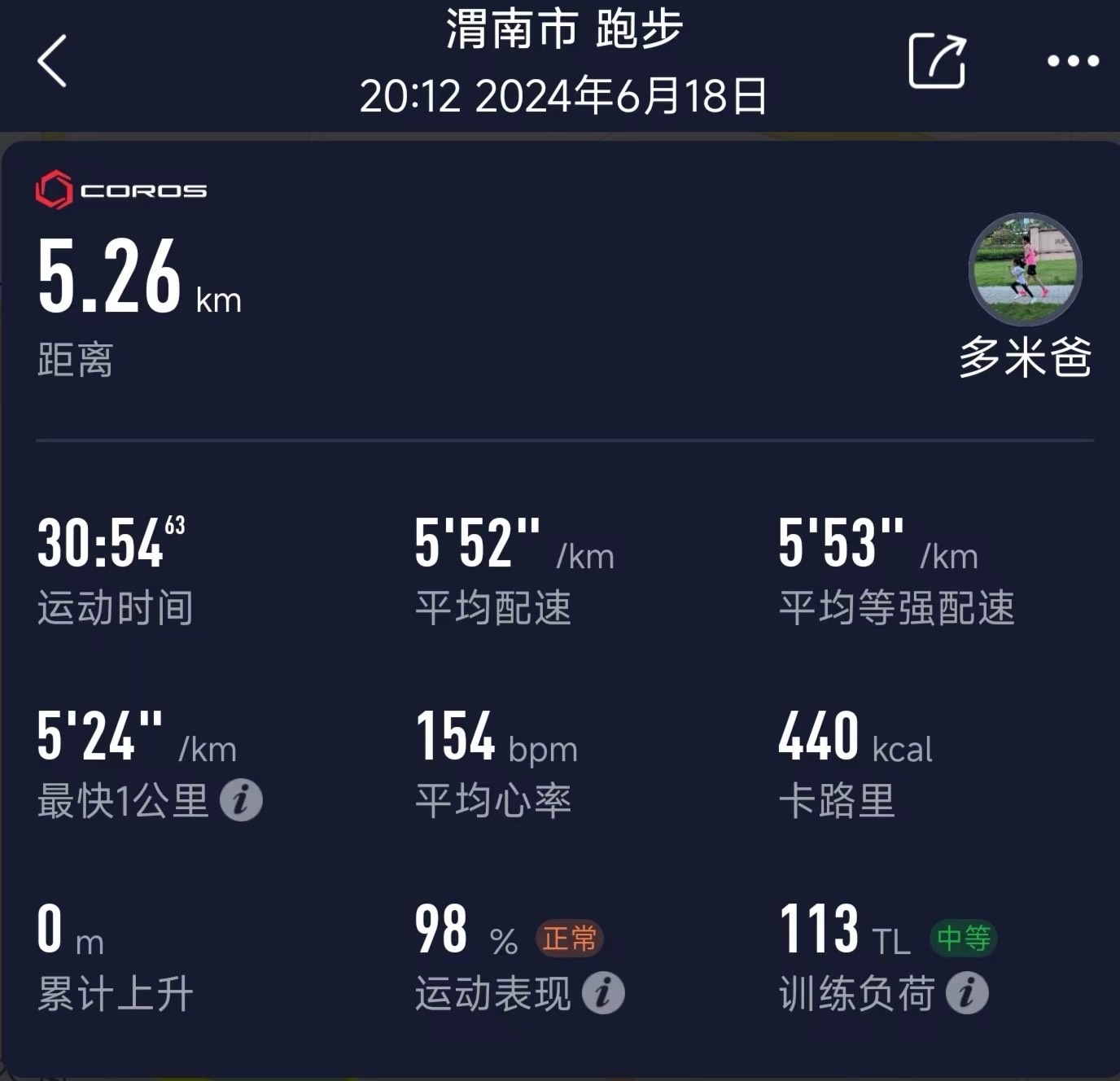Share this running activity
Image resolution: width=1120 pixels, height=1081 pixels.
937,61
